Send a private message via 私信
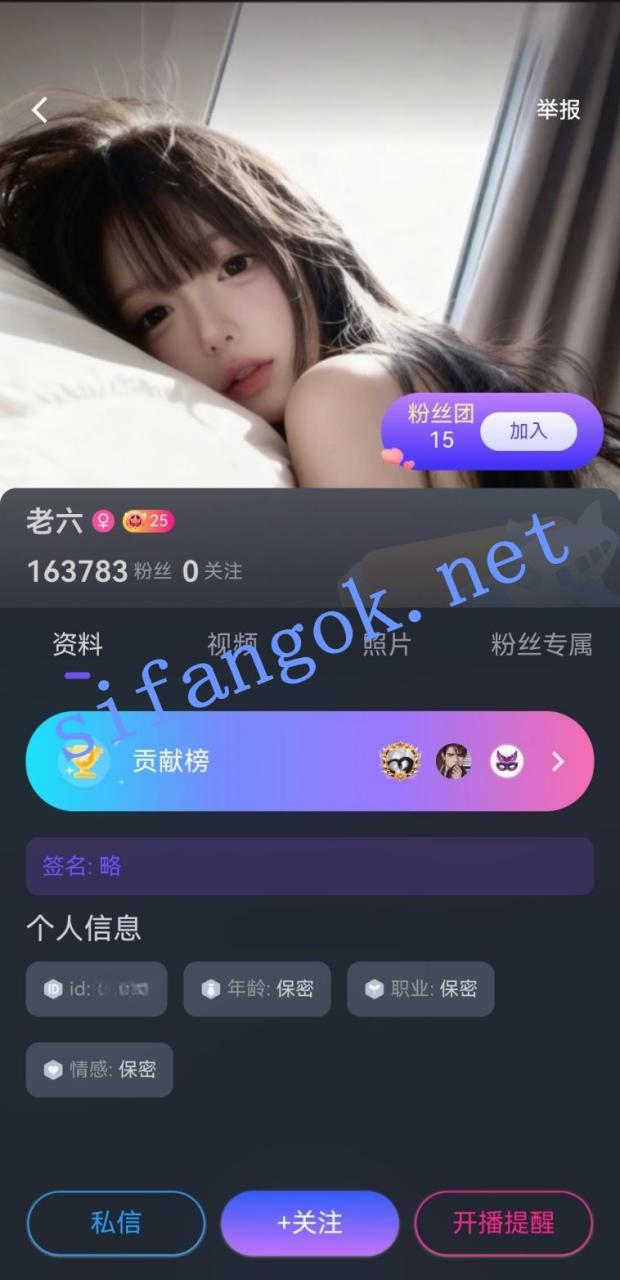Screen dimensions: 620x1280 (116, 1223)
